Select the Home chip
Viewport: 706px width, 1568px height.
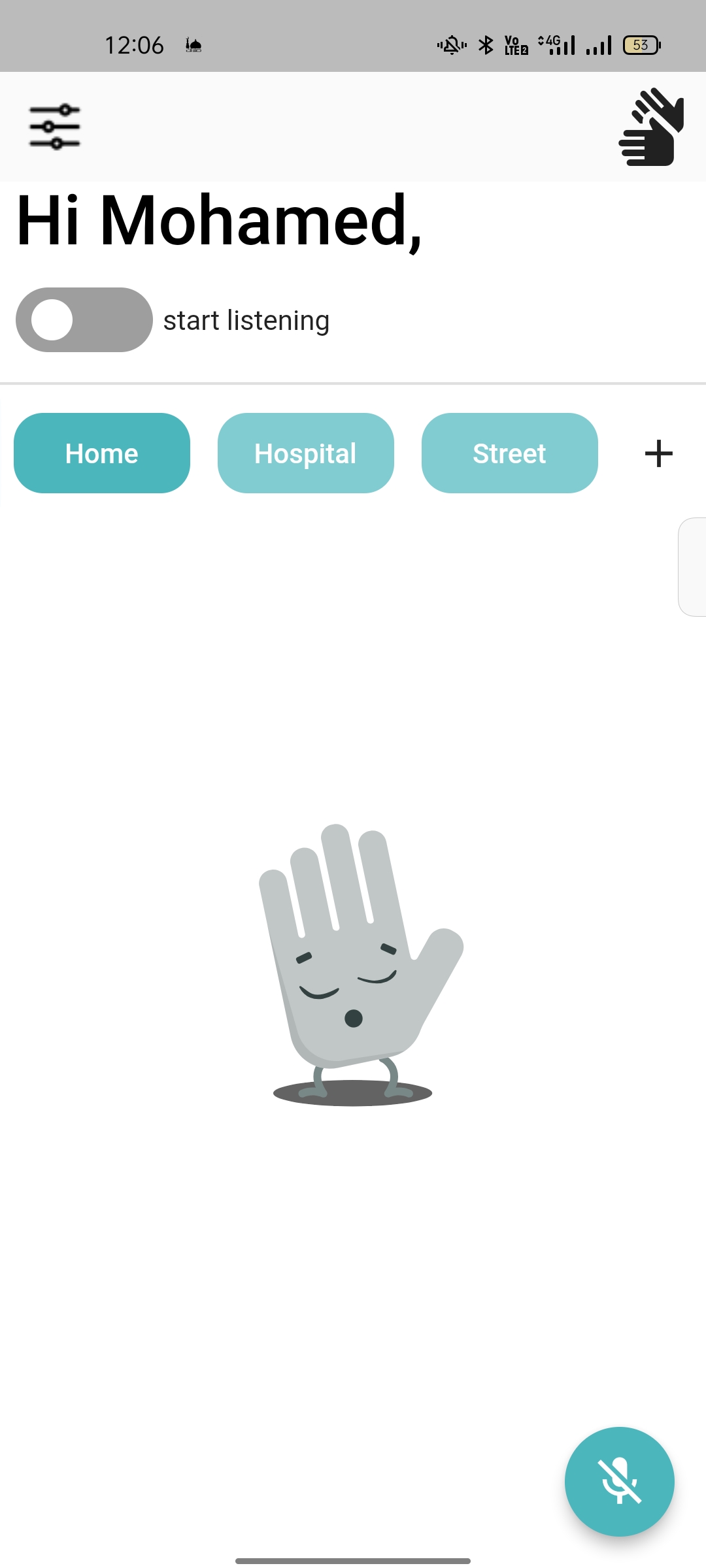click(102, 453)
